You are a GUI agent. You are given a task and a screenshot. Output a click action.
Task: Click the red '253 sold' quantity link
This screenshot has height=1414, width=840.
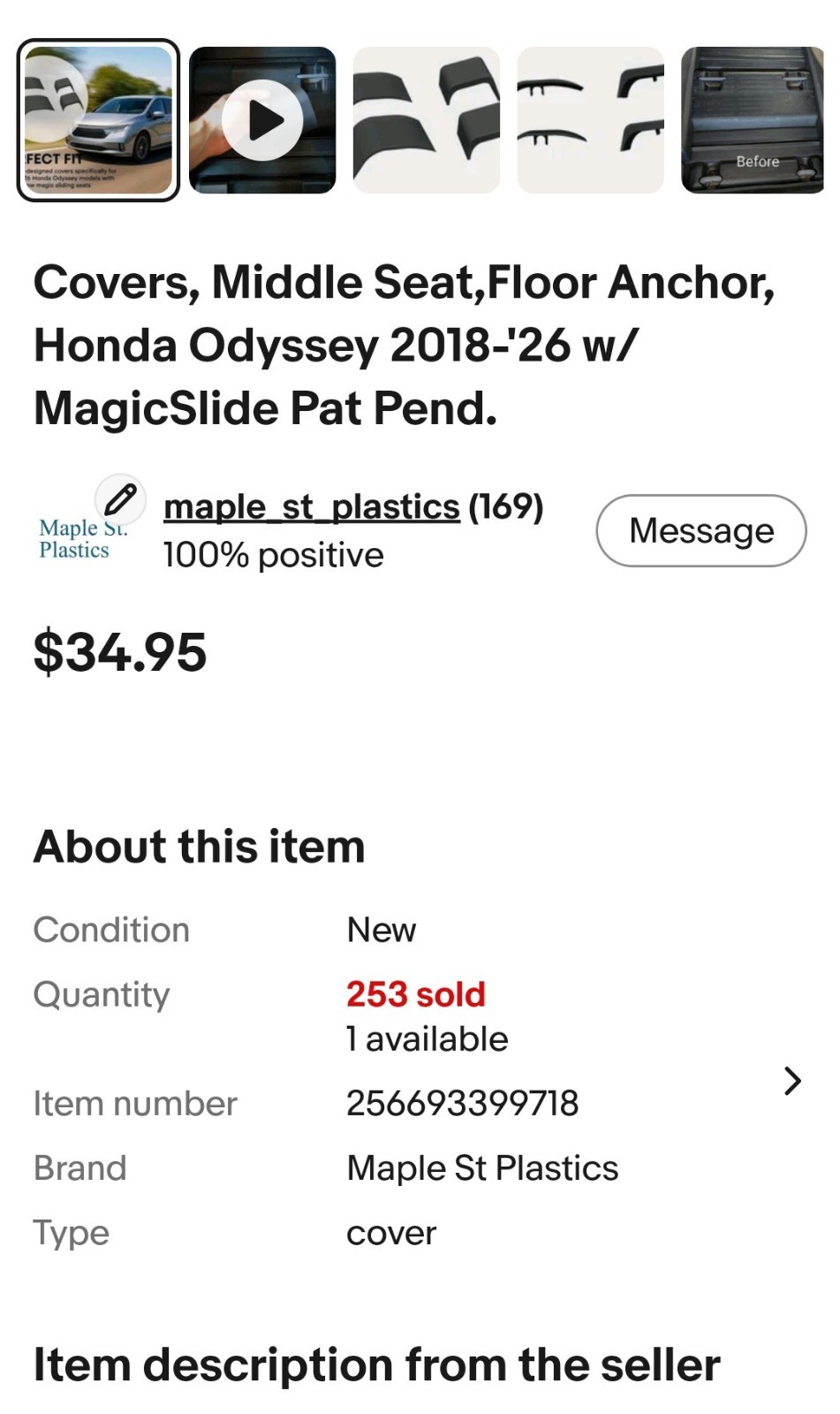pos(415,993)
